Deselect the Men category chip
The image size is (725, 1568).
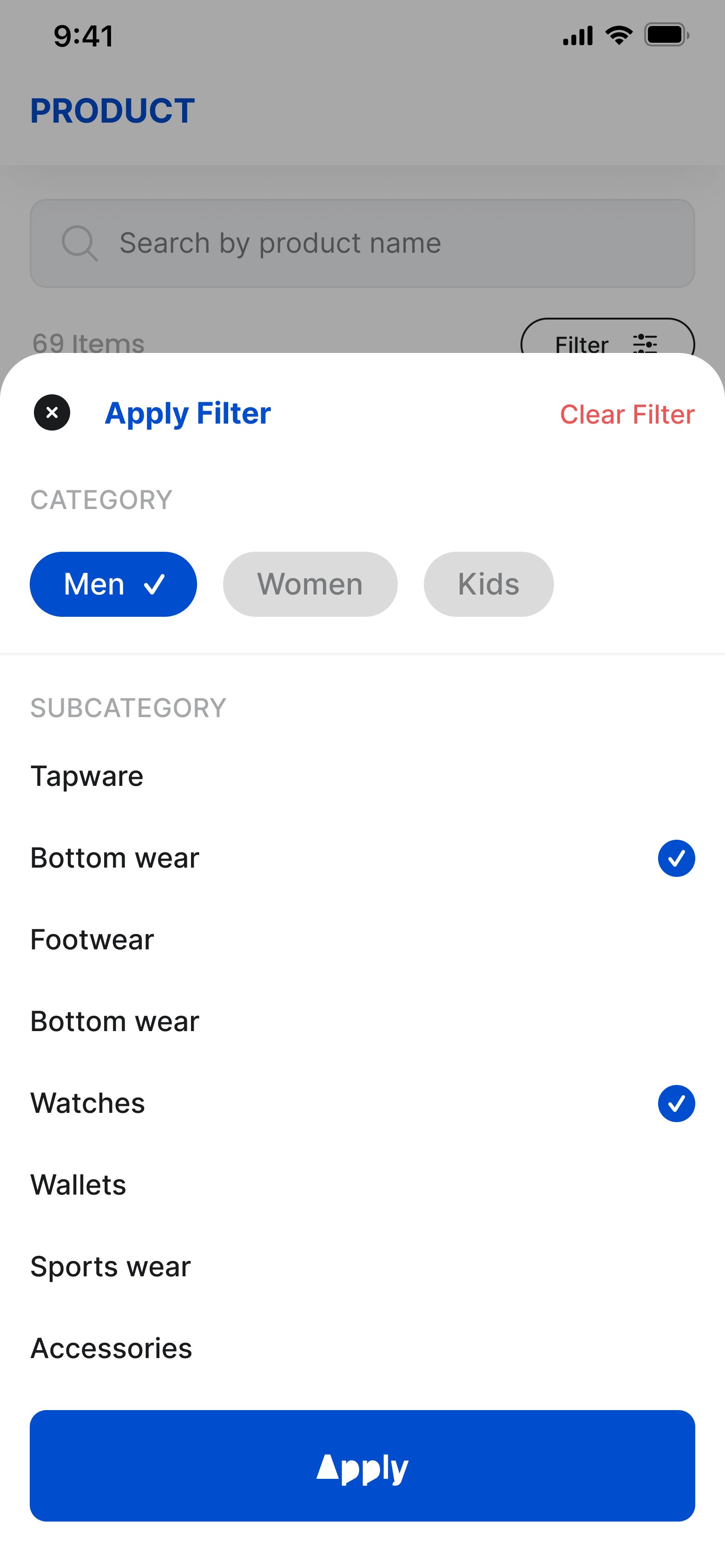[113, 584]
